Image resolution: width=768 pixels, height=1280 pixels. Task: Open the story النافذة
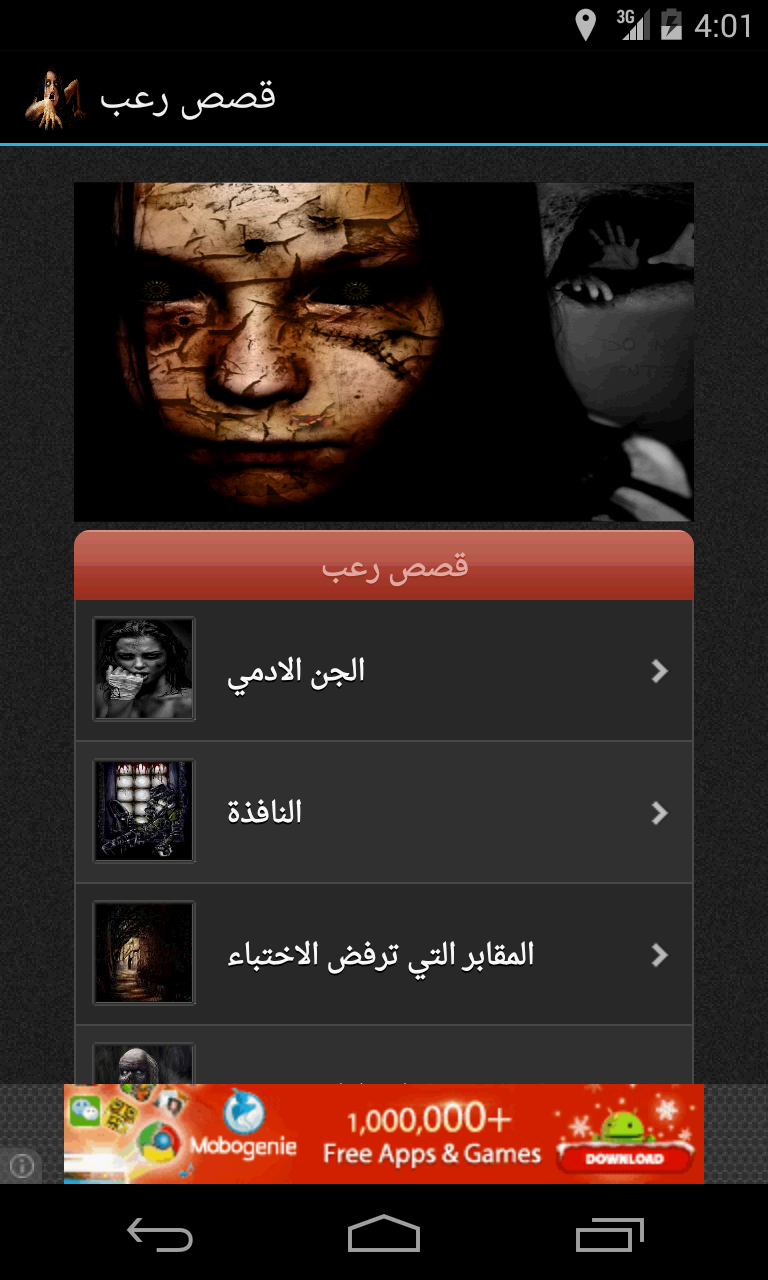(383, 812)
